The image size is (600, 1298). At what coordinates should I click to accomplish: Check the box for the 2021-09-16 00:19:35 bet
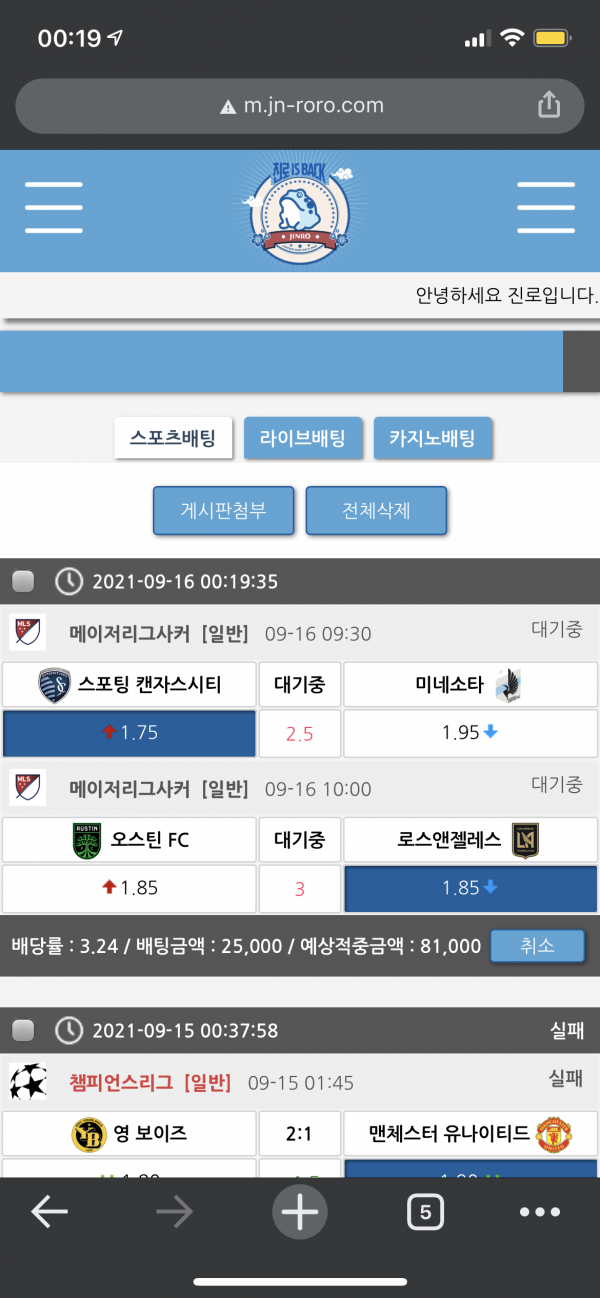click(23, 581)
